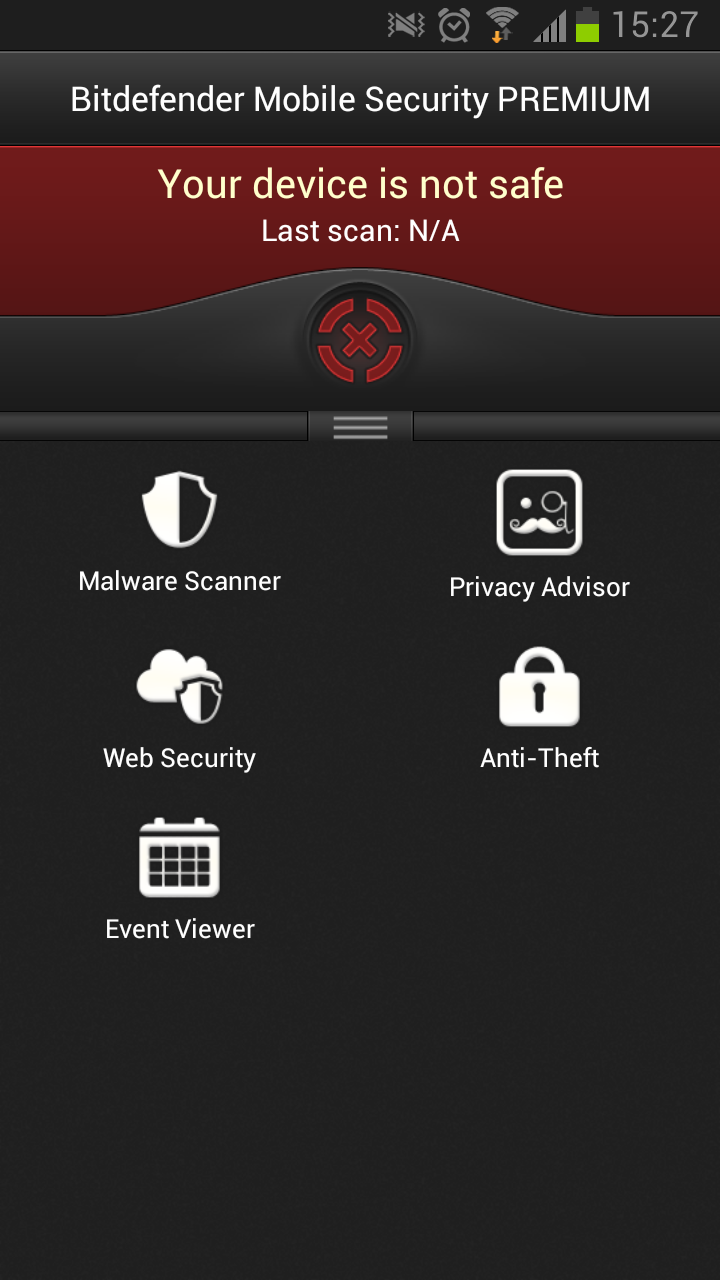Tap the red scan status button
The image size is (720, 1280).
pos(360,342)
